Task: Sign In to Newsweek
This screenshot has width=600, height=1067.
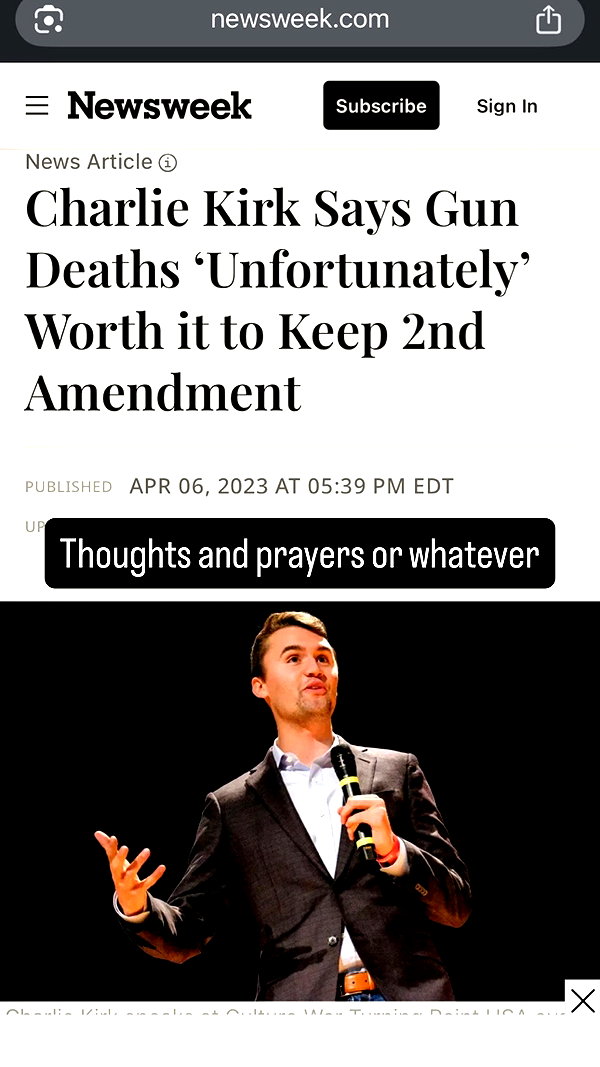Action: point(507,106)
